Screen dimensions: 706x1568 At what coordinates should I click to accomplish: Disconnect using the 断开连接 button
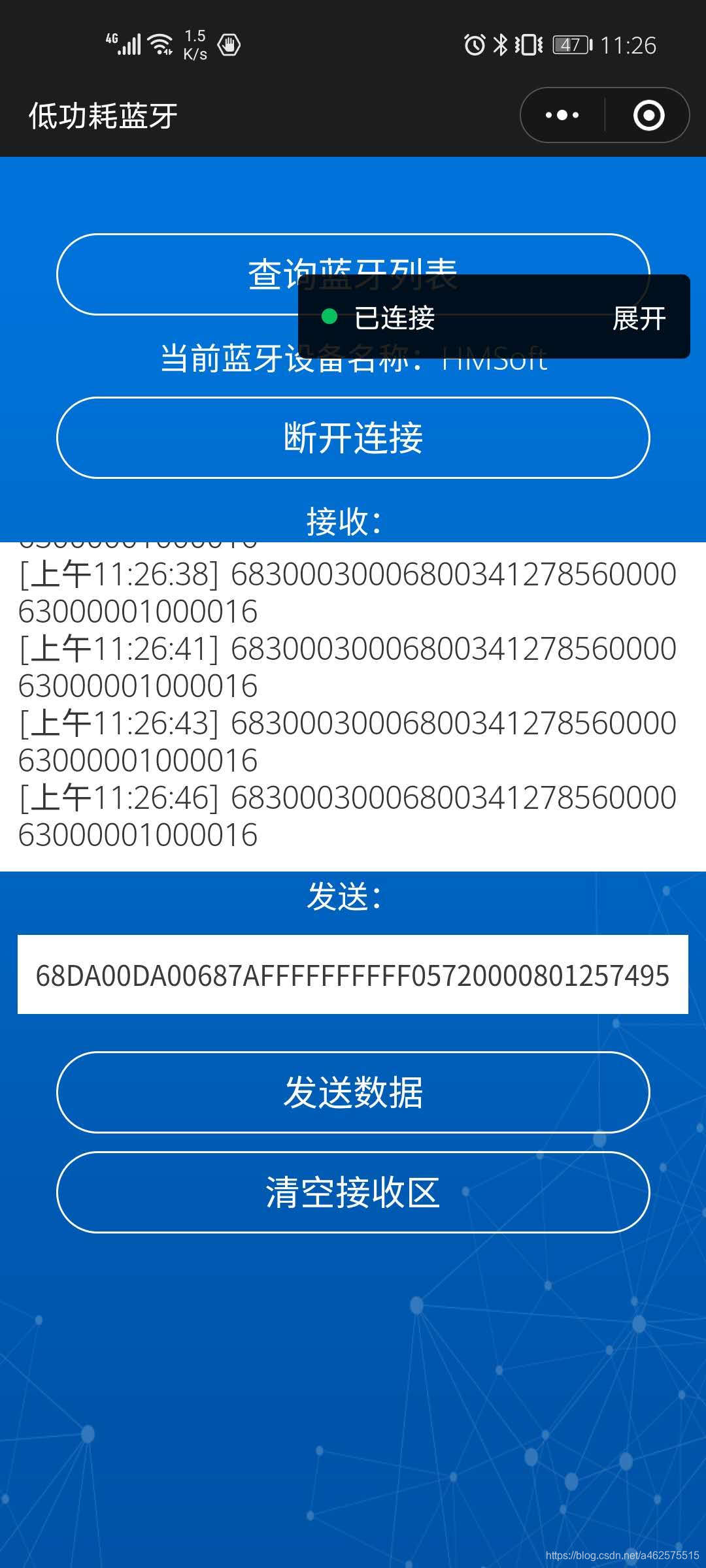(353, 438)
